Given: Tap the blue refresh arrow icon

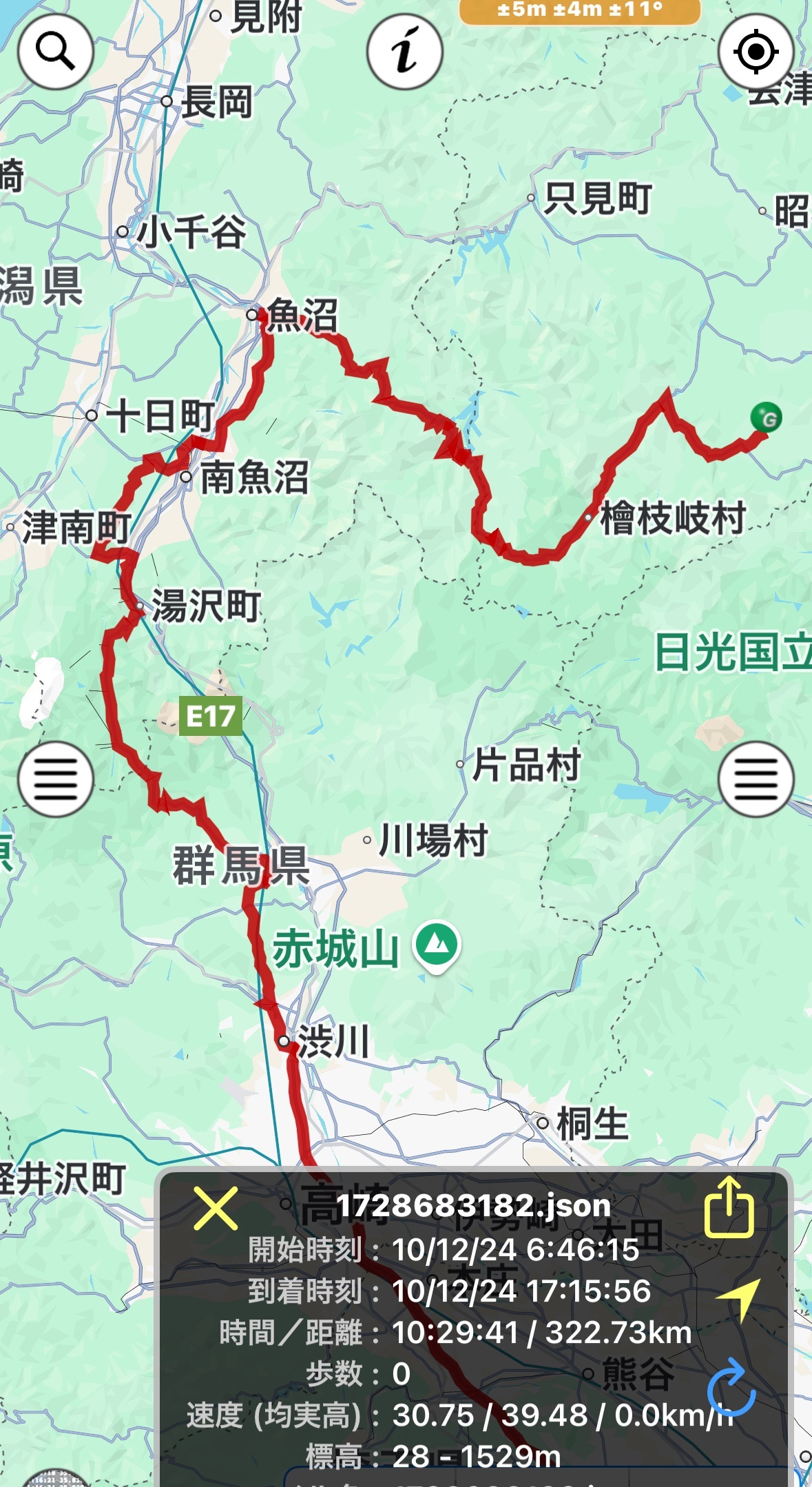Looking at the screenshot, I should pos(731,1388).
